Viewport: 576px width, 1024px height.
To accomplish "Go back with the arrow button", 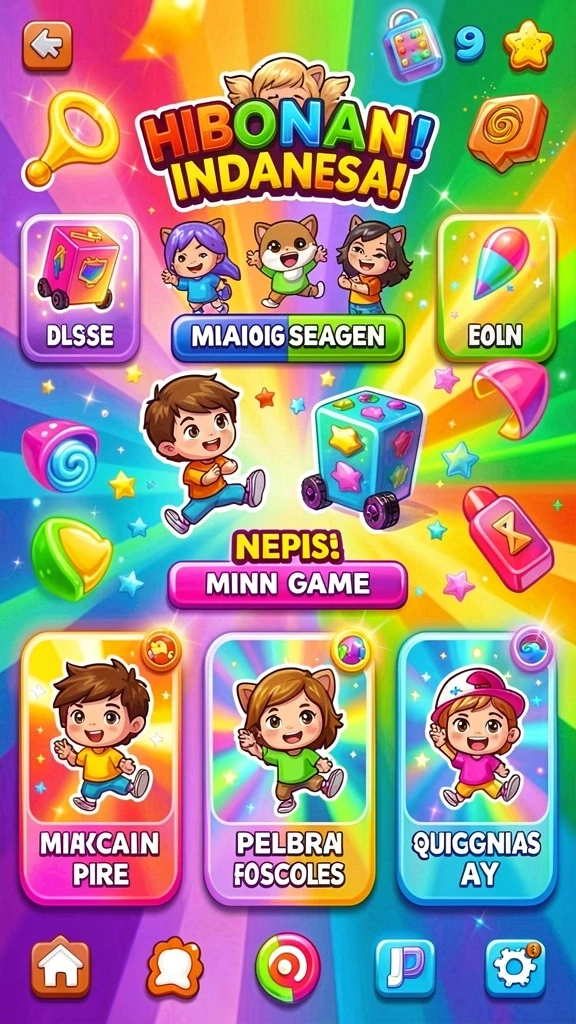I will 47,45.
